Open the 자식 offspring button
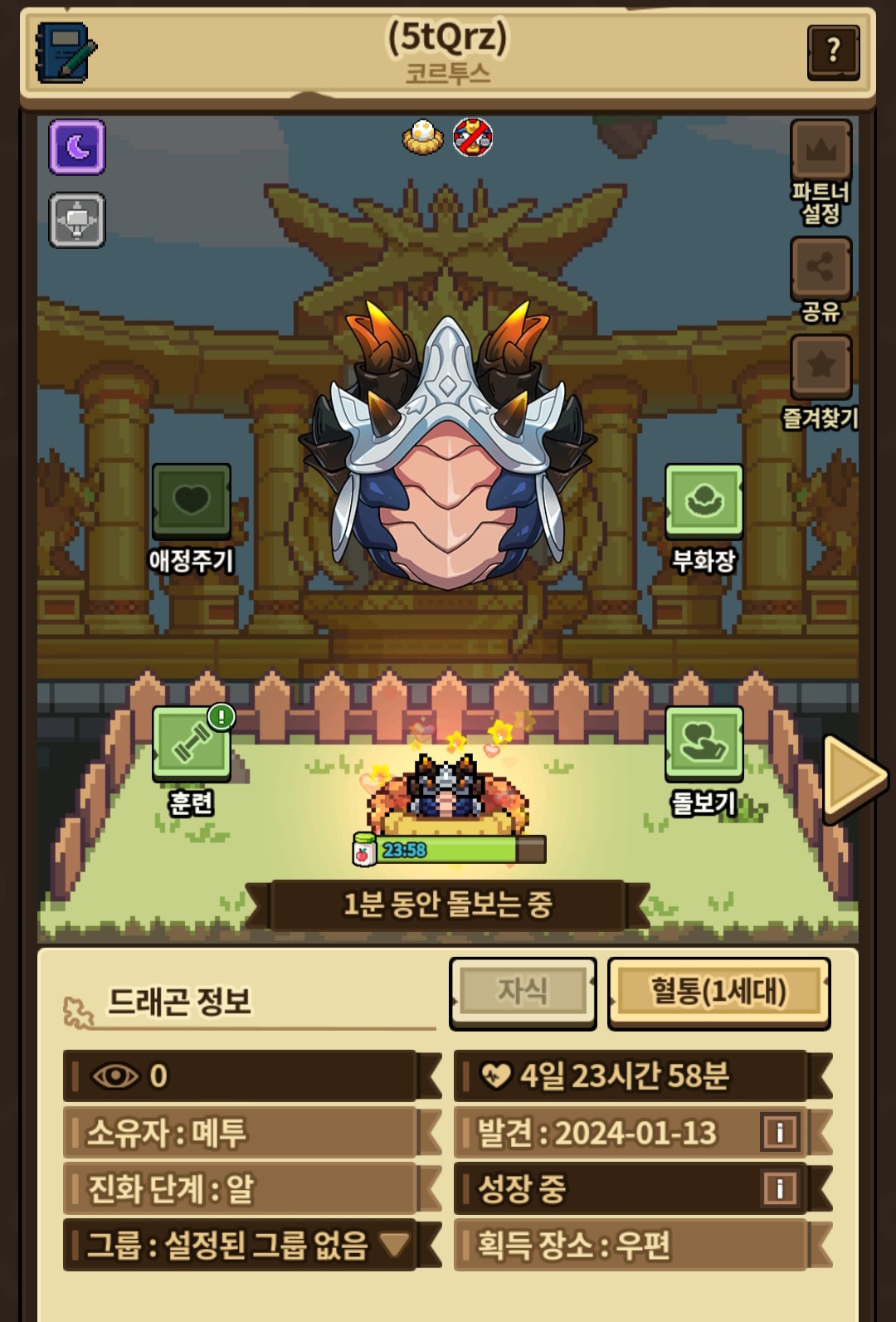This screenshot has height=1322, width=896. (523, 991)
